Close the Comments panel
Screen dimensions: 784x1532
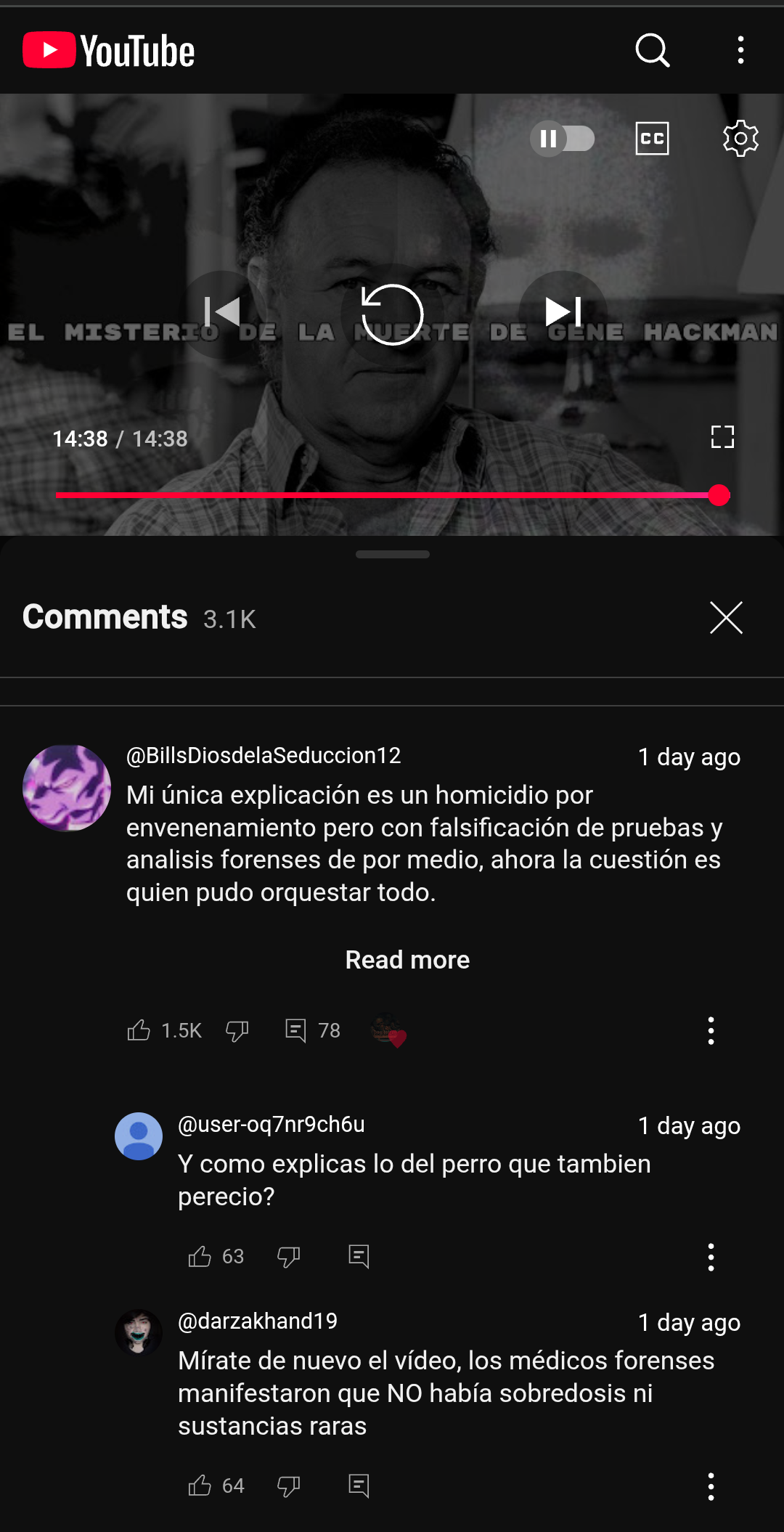[x=726, y=618]
